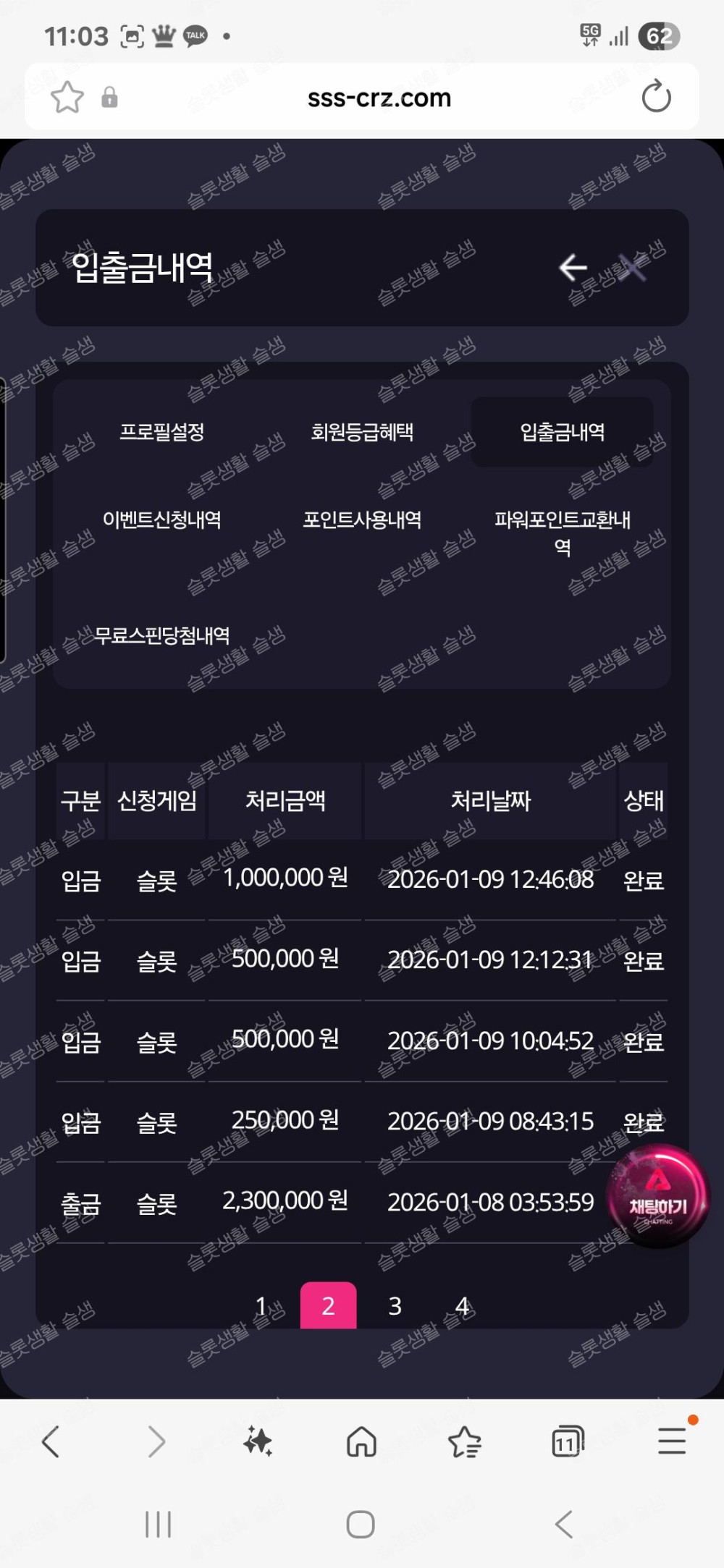Go to page 1 of results
The height and width of the screenshot is (1568, 724).
(261, 1305)
